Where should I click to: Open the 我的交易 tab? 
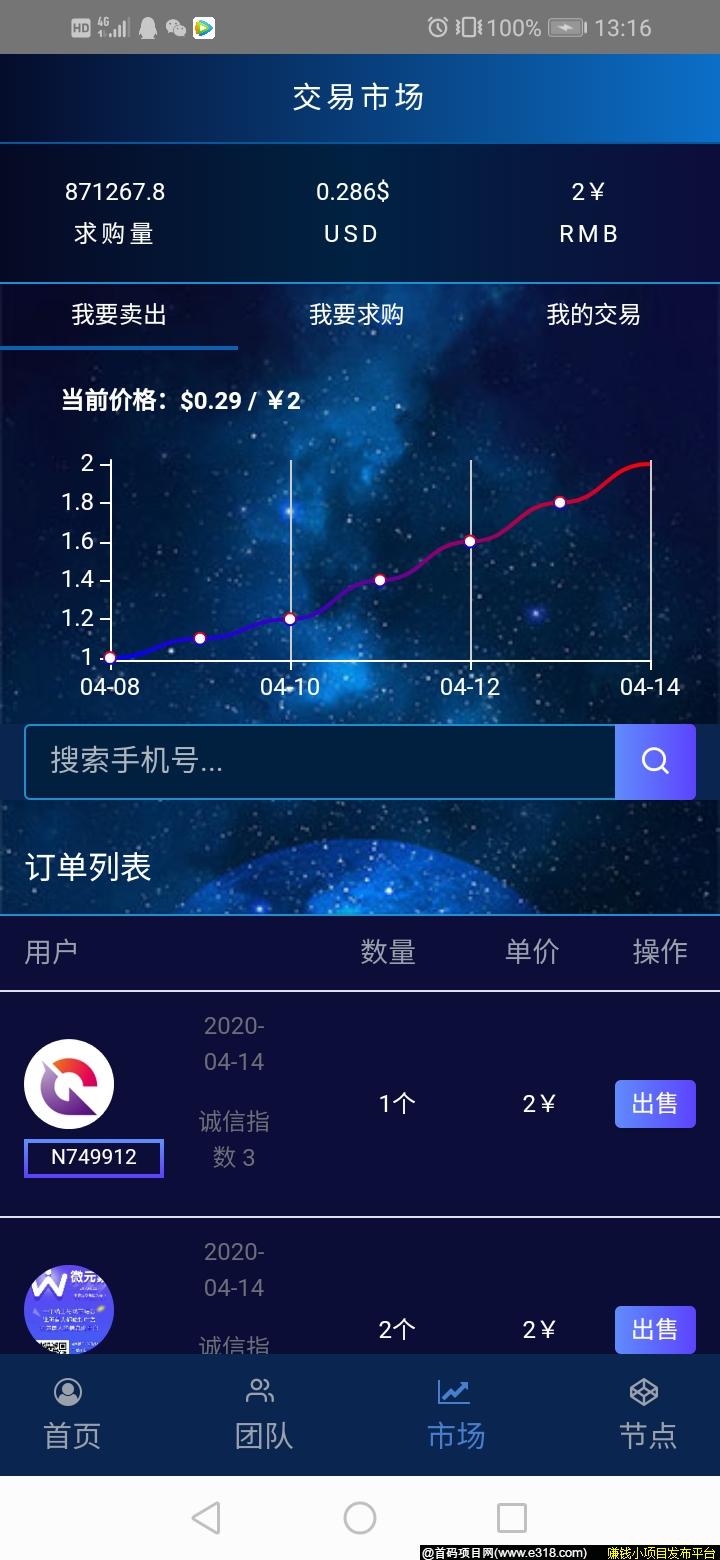593,315
